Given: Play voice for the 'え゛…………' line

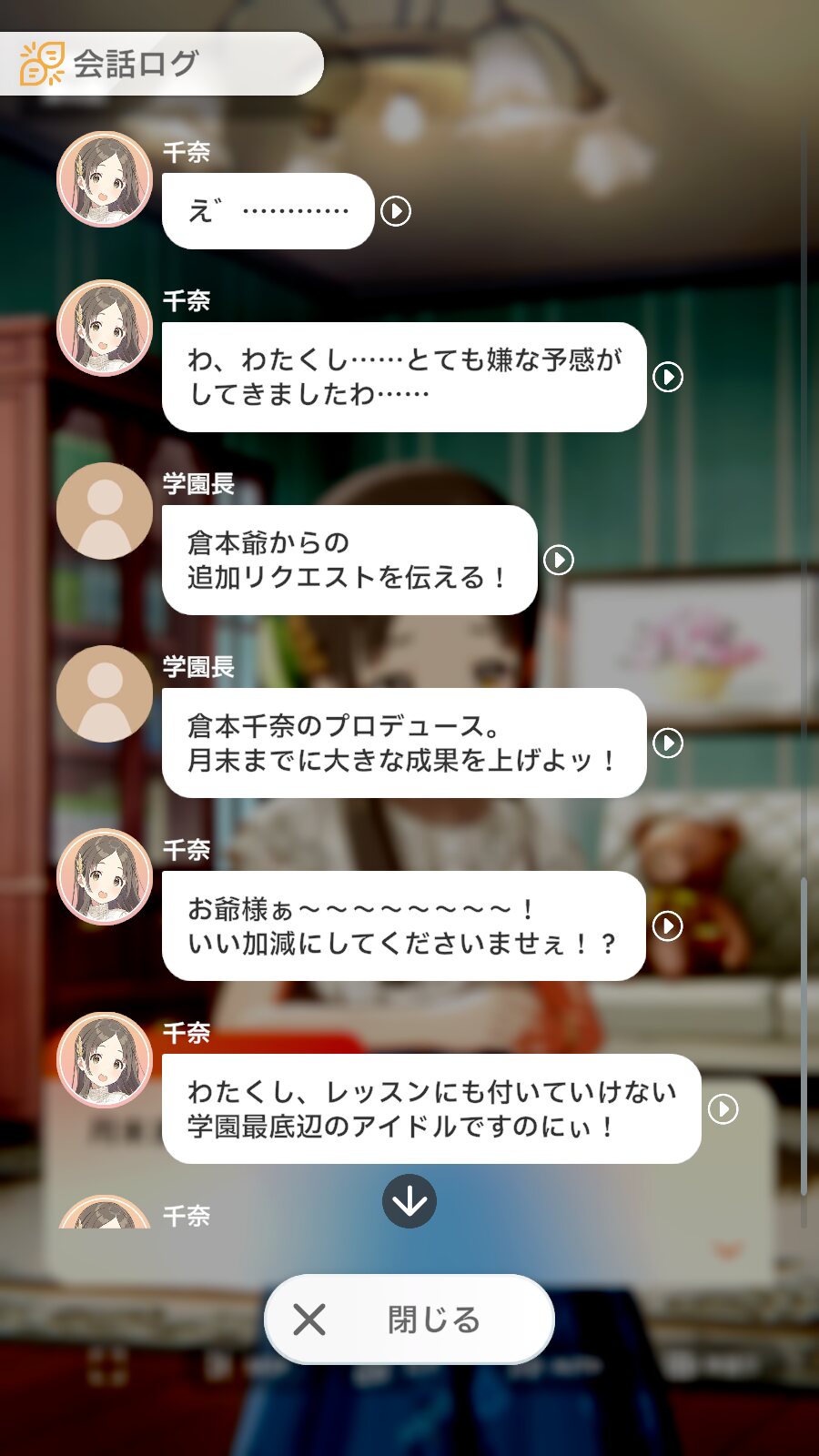Looking at the screenshot, I should [395, 211].
